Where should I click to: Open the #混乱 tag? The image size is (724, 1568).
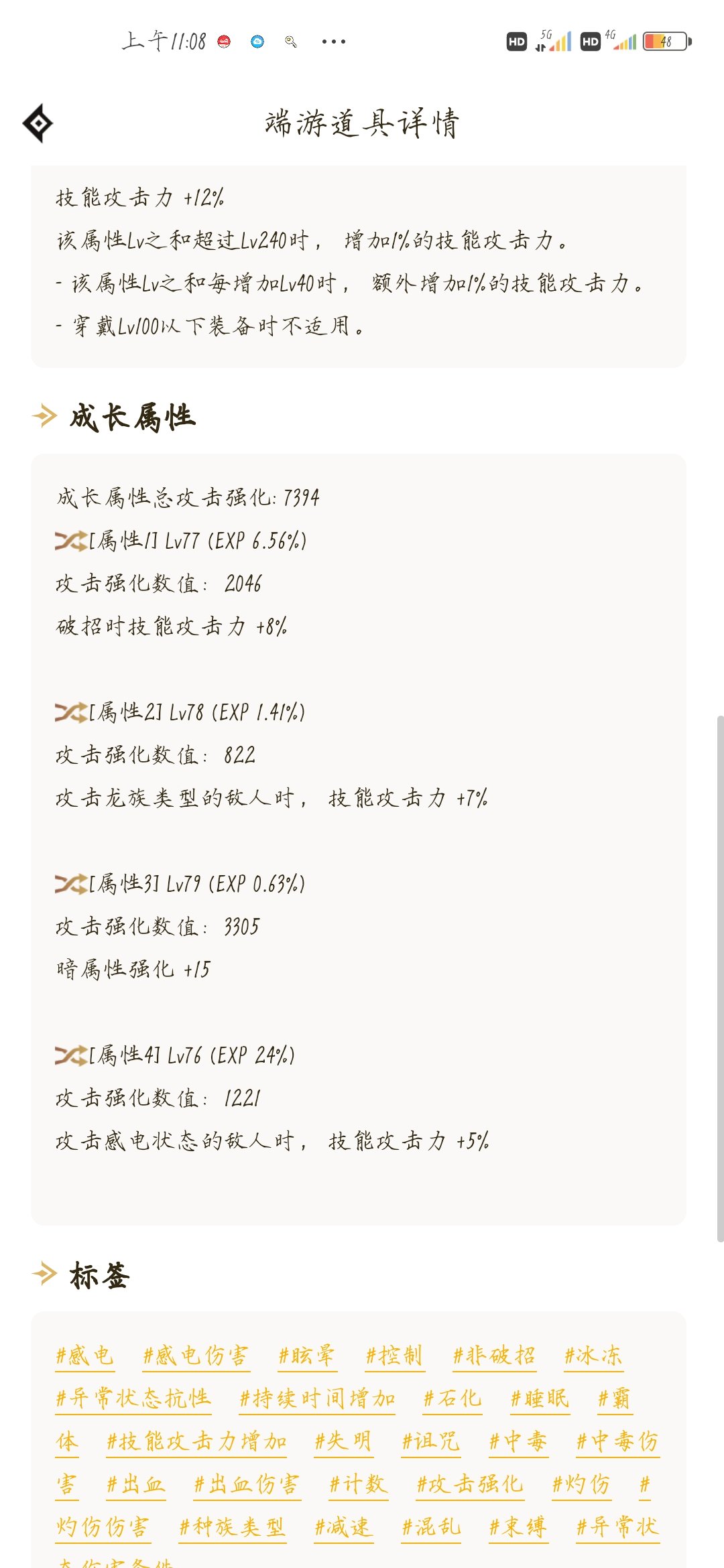pyautogui.click(x=431, y=1527)
